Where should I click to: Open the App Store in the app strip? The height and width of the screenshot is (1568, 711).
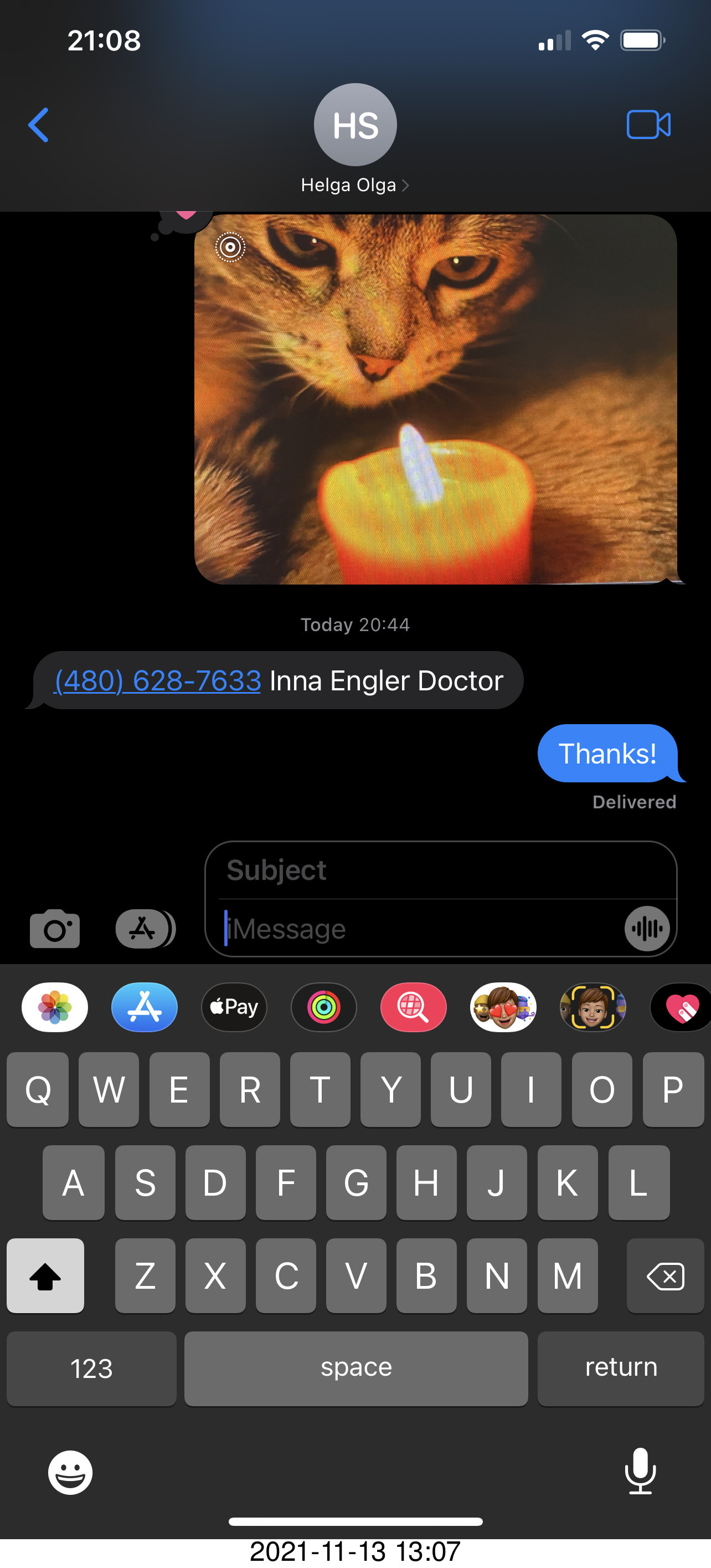coord(145,1007)
